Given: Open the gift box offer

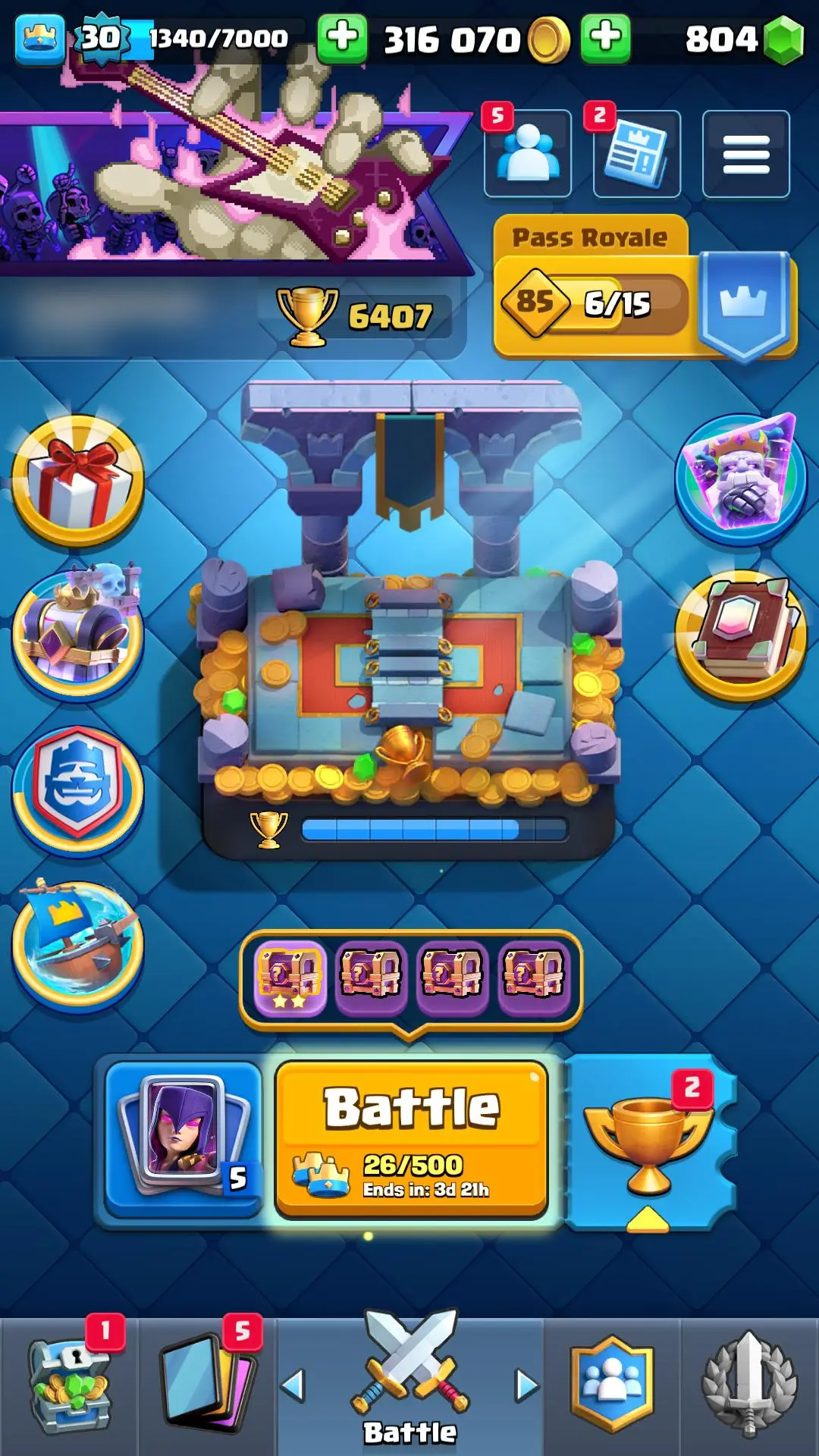Looking at the screenshot, I should [77, 481].
